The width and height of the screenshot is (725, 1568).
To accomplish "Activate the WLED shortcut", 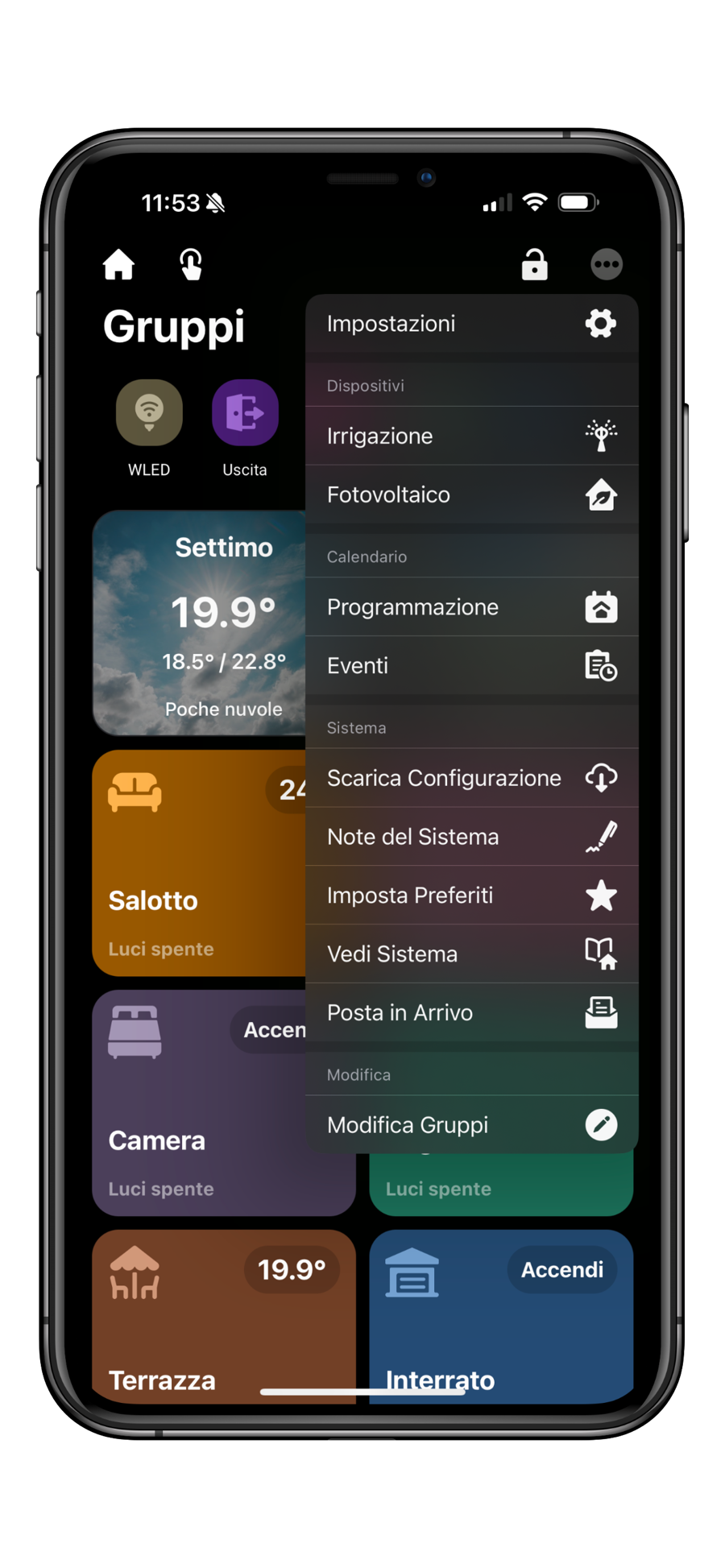I will [x=149, y=413].
